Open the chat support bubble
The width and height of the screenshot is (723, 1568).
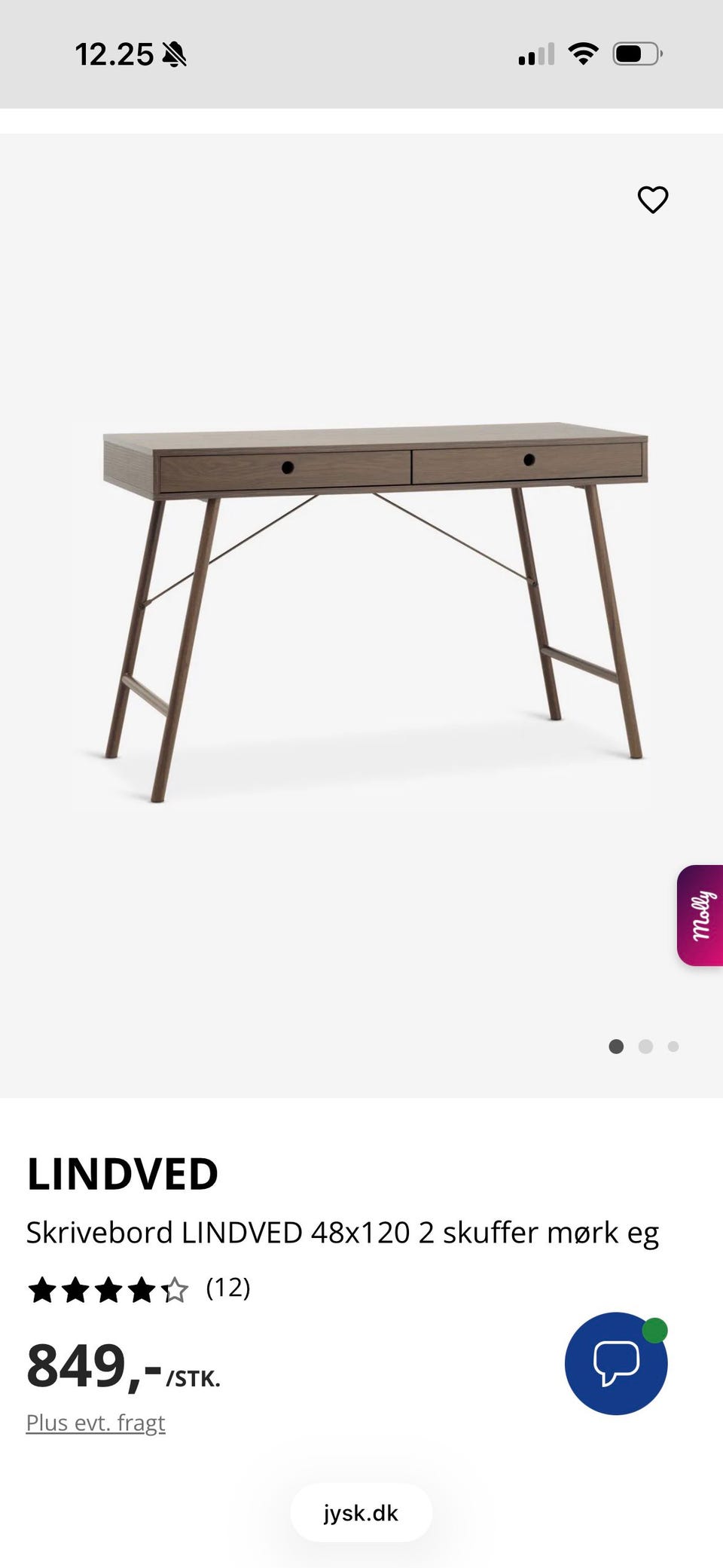pyautogui.click(x=616, y=1363)
